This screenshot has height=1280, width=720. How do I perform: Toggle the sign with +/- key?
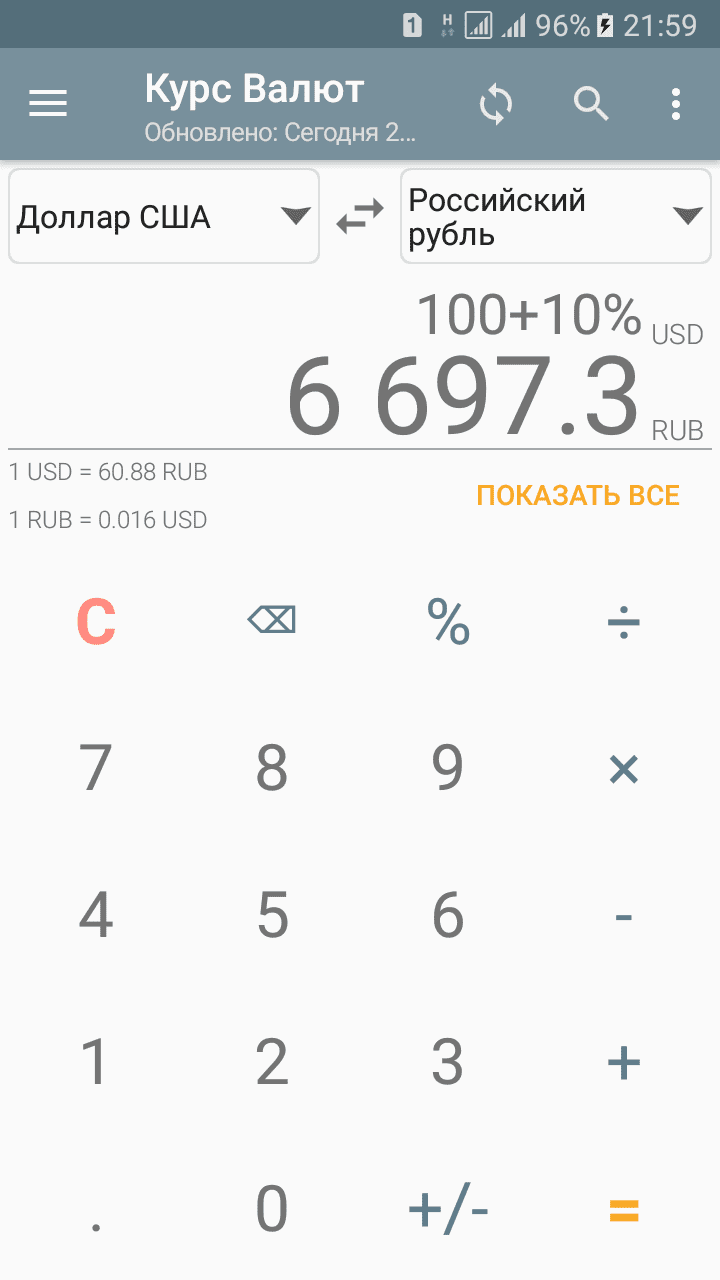pos(448,1211)
